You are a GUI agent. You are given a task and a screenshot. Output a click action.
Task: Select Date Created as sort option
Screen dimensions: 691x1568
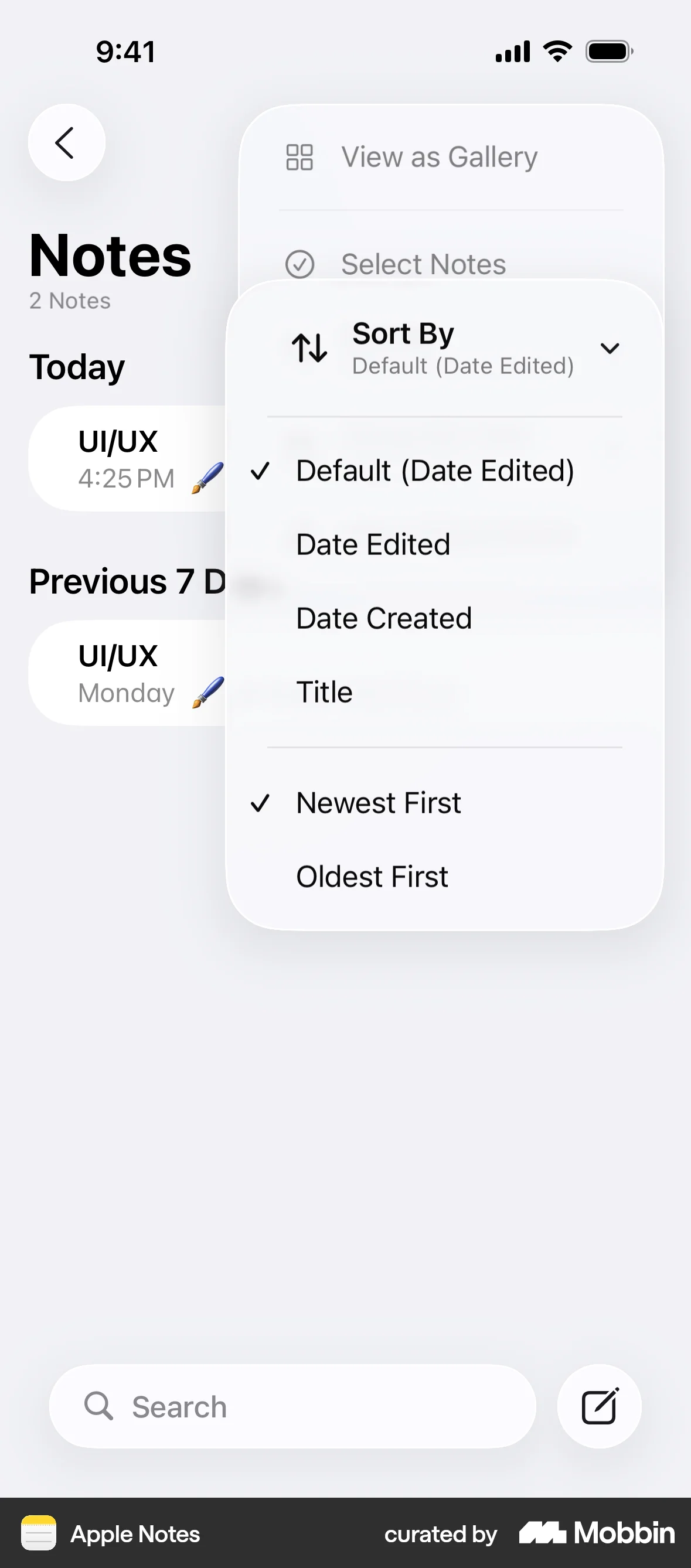[x=383, y=618]
